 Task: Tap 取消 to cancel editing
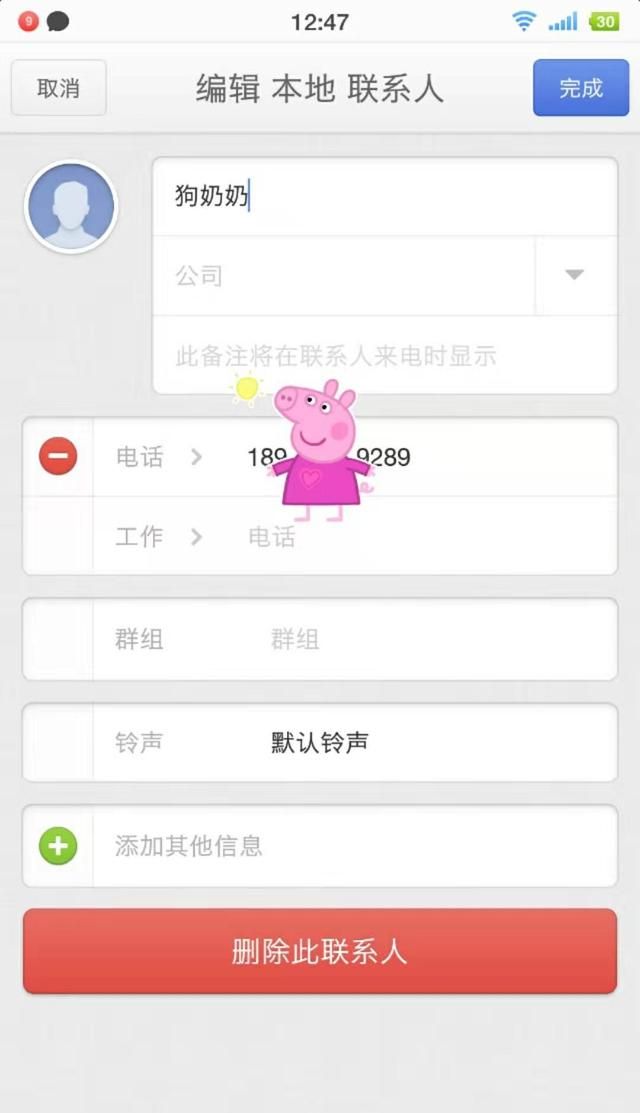tap(58, 88)
